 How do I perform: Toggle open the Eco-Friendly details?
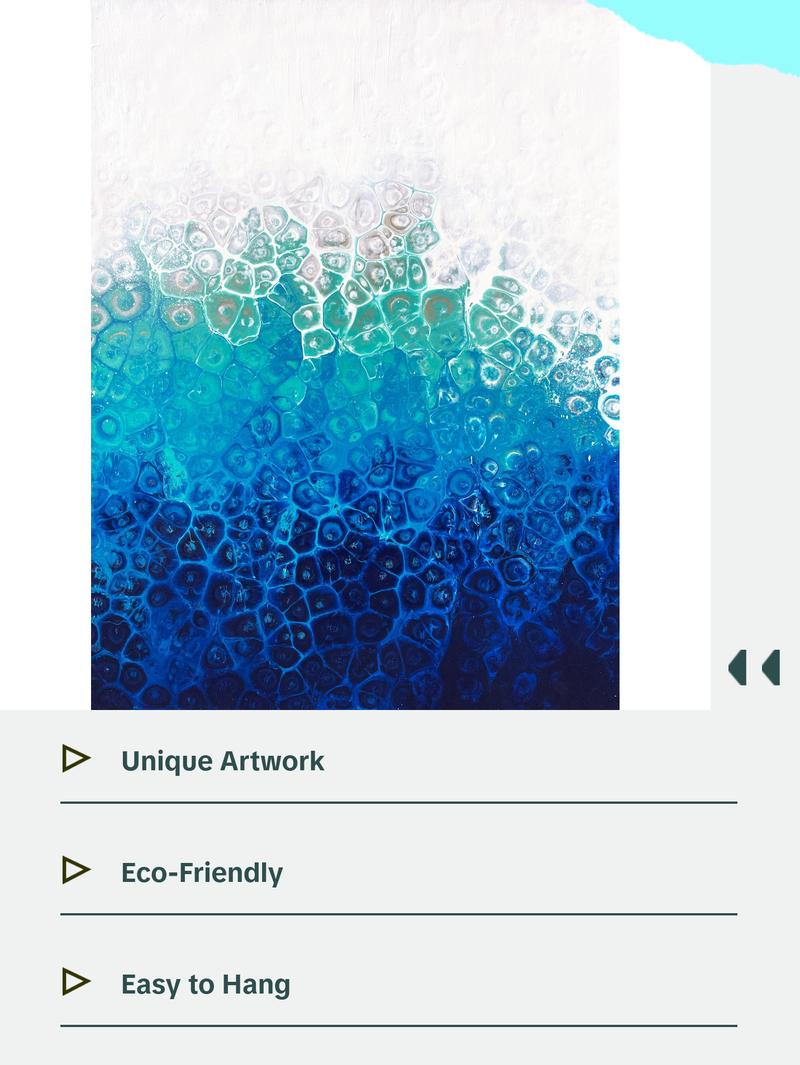point(202,872)
